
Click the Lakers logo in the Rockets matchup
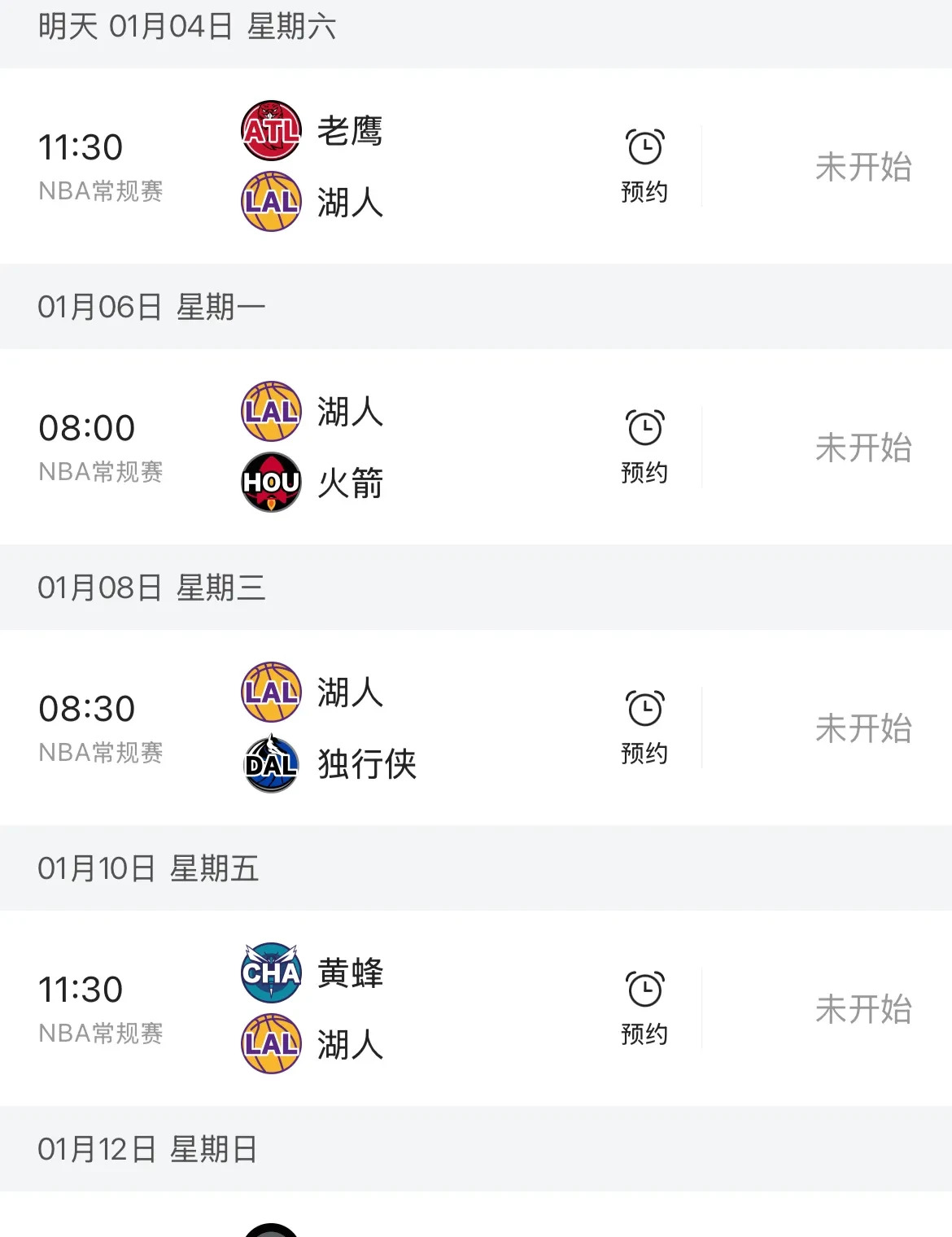(271, 413)
